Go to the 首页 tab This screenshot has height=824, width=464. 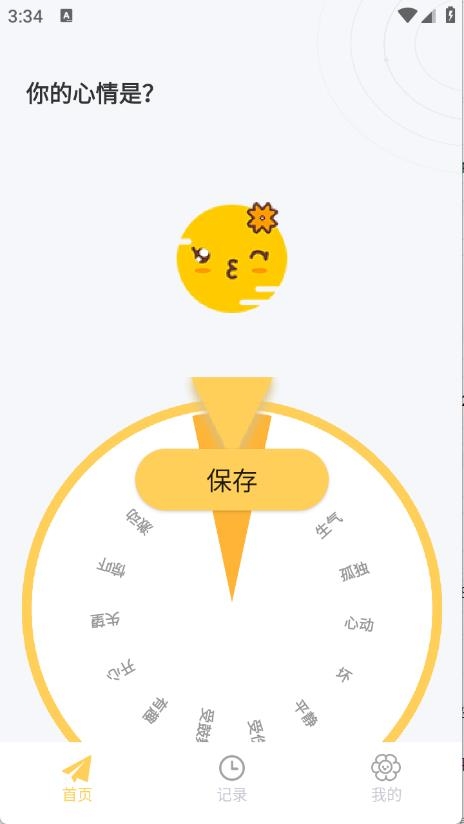(x=77, y=779)
